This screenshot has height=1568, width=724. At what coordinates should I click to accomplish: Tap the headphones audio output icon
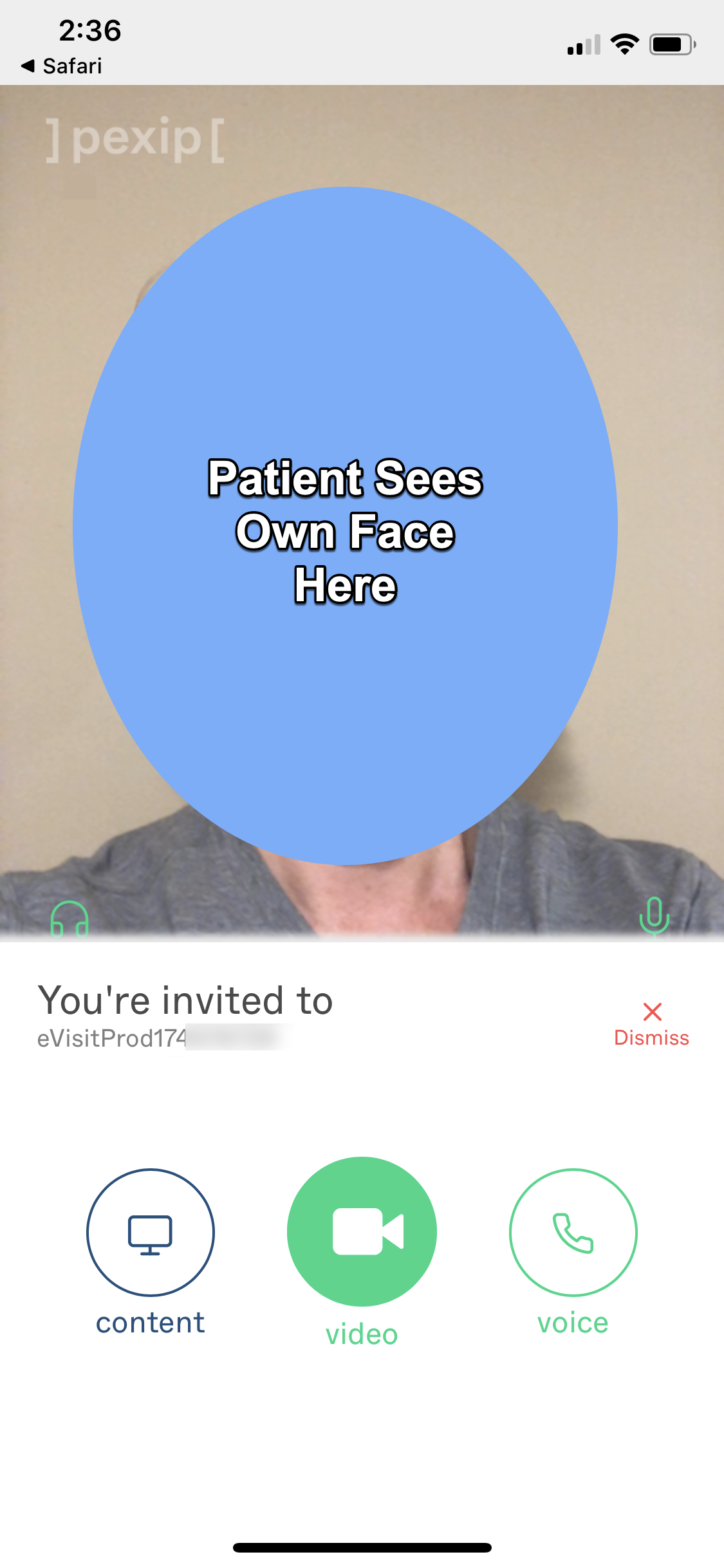pos(70,919)
